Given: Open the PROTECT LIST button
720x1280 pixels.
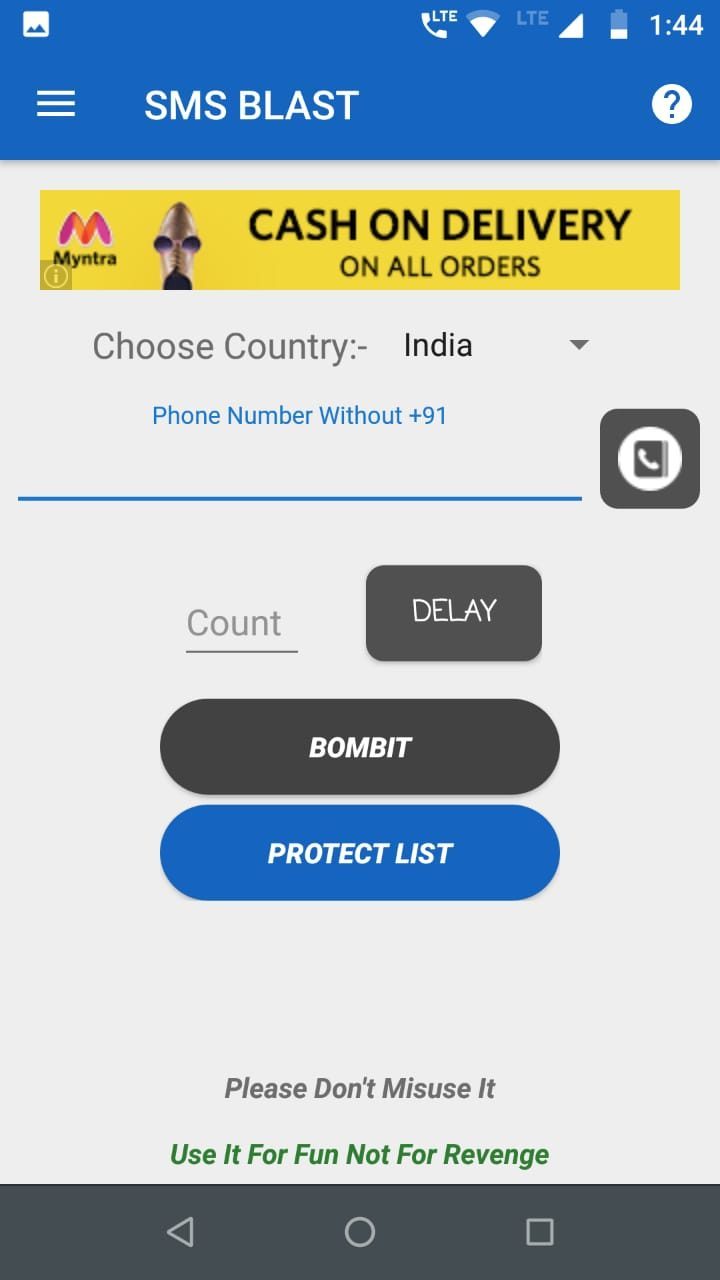Looking at the screenshot, I should [360, 853].
